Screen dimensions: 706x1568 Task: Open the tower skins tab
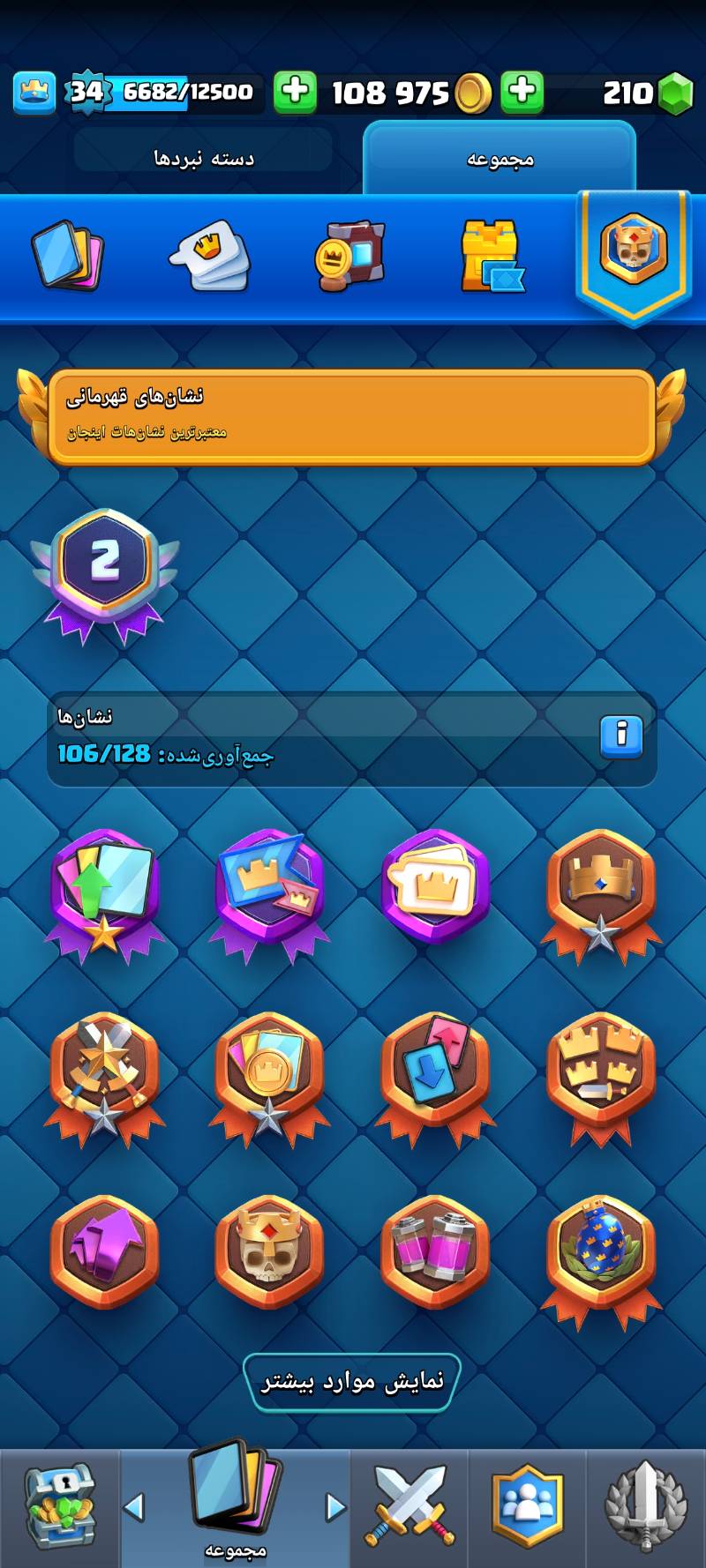(492, 257)
